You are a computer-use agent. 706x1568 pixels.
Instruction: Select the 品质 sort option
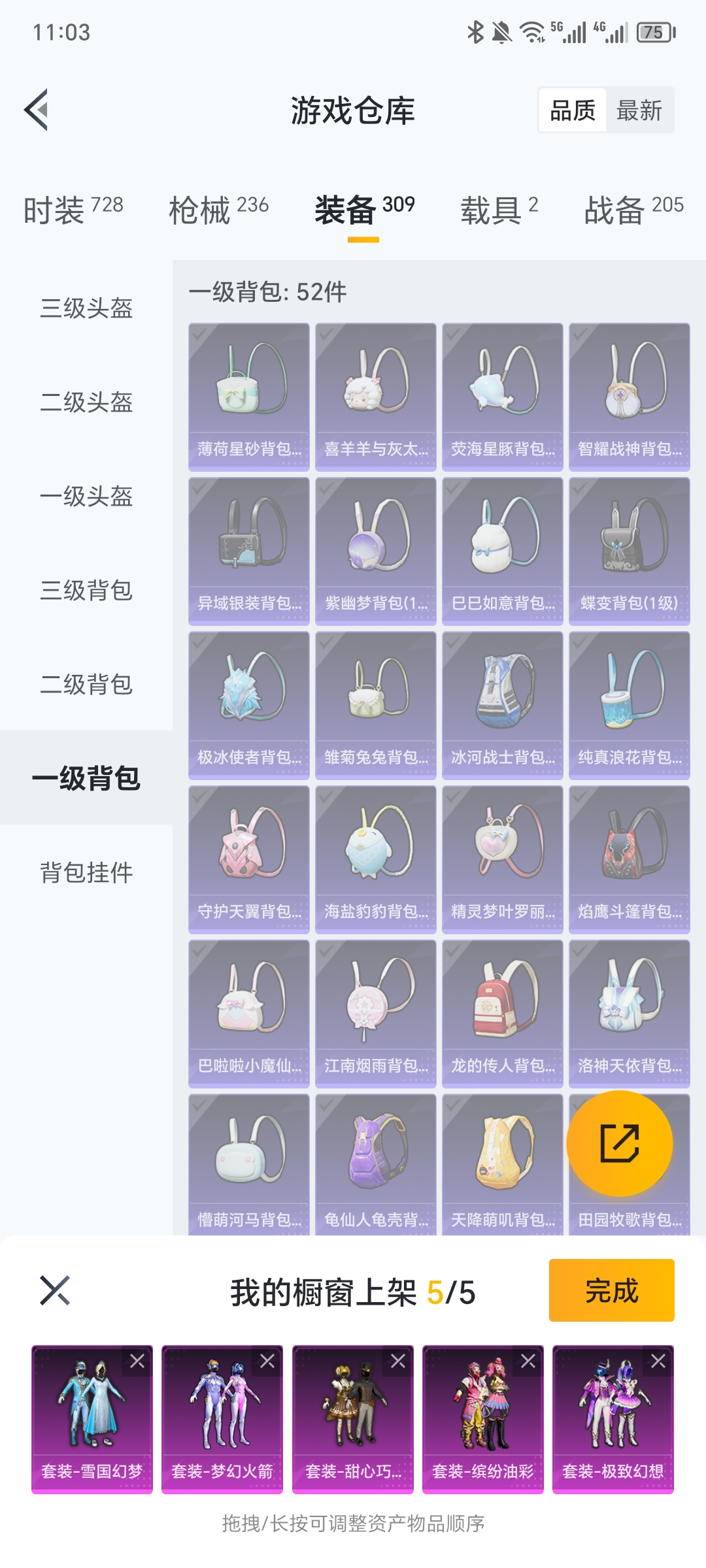573,110
